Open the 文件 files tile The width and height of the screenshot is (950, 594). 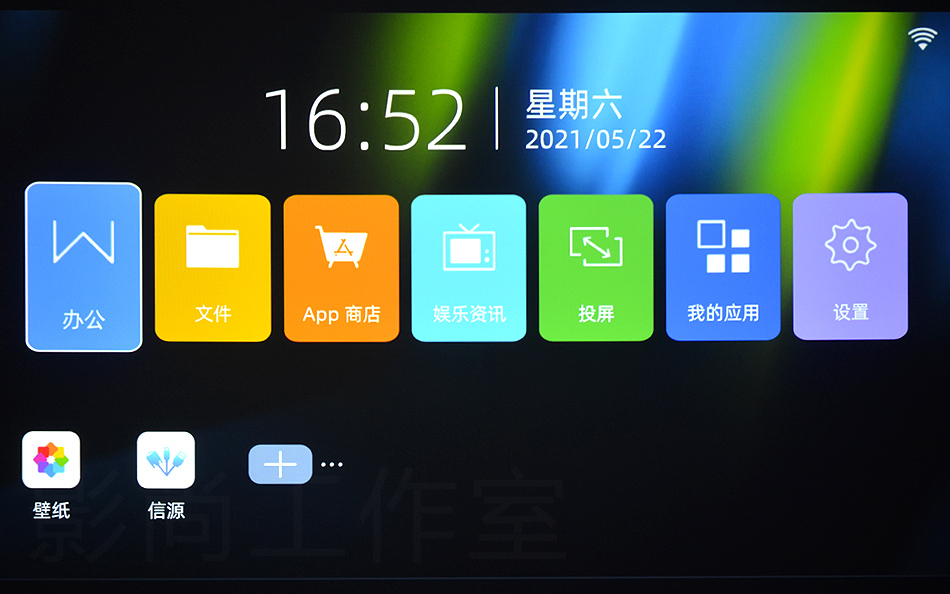point(212,268)
